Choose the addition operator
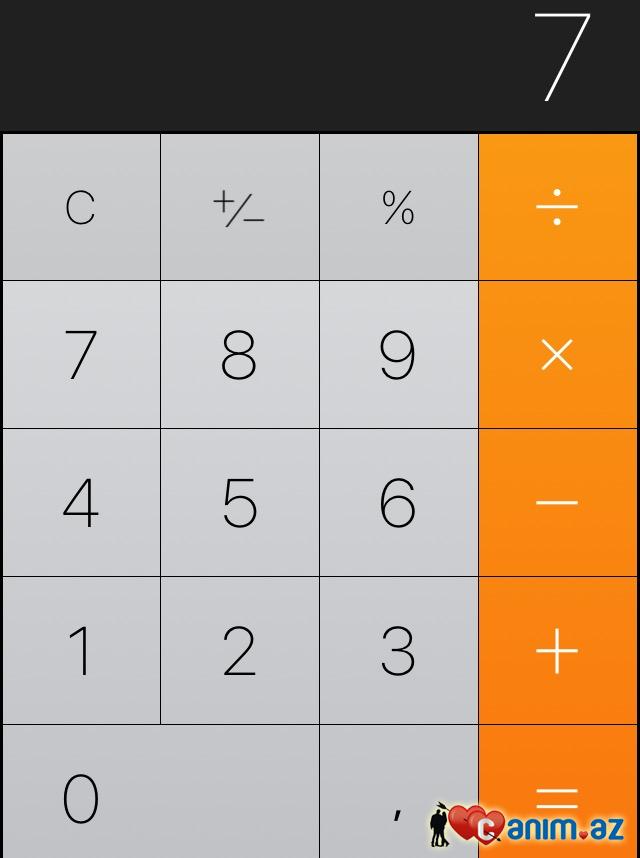The width and height of the screenshot is (640, 858). [x=558, y=650]
